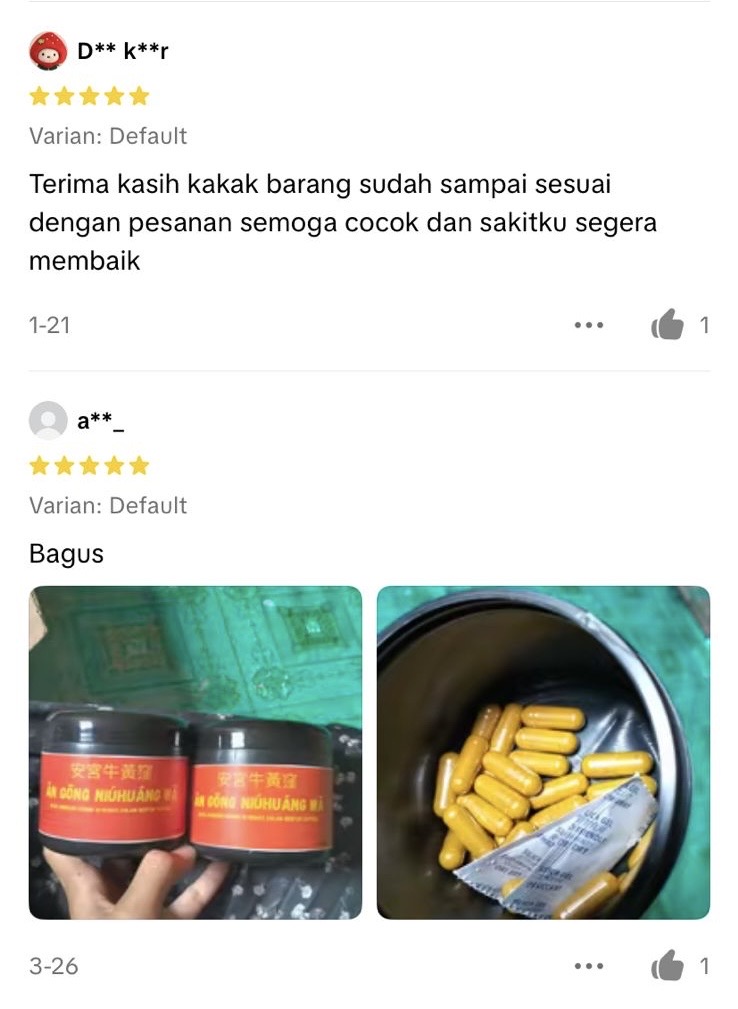Open more options on a**_'s review
This screenshot has width=738, height=1009.
pos(589,966)
